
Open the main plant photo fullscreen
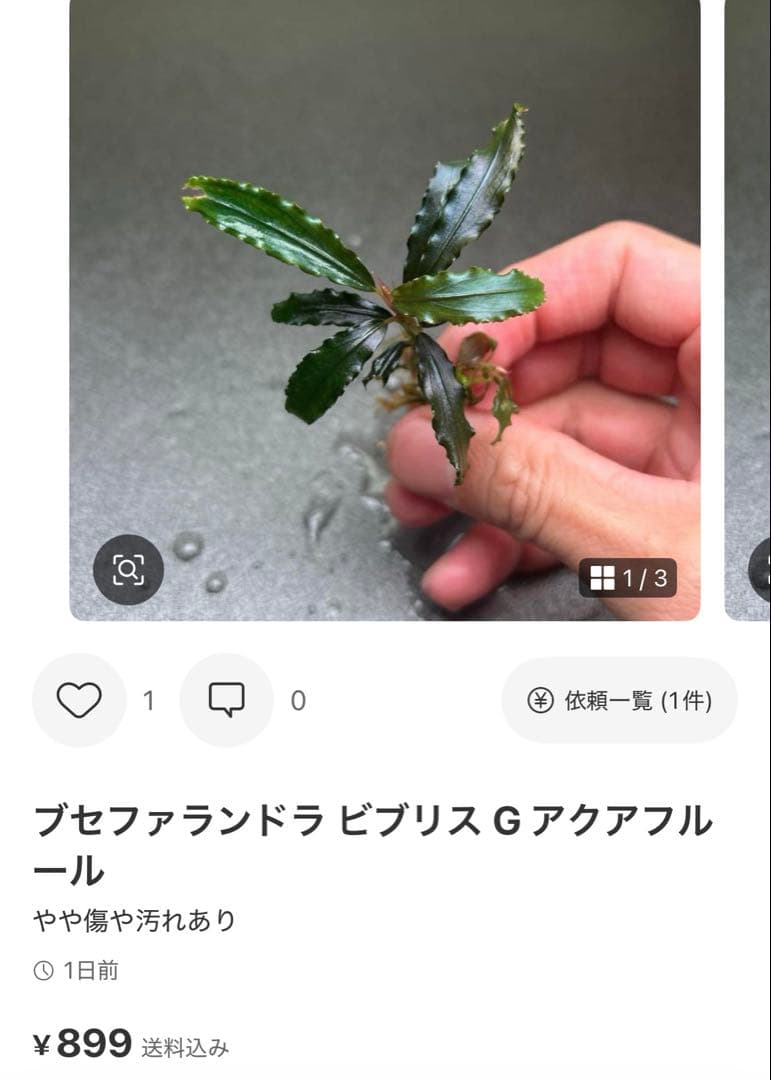tap(380, 300)
